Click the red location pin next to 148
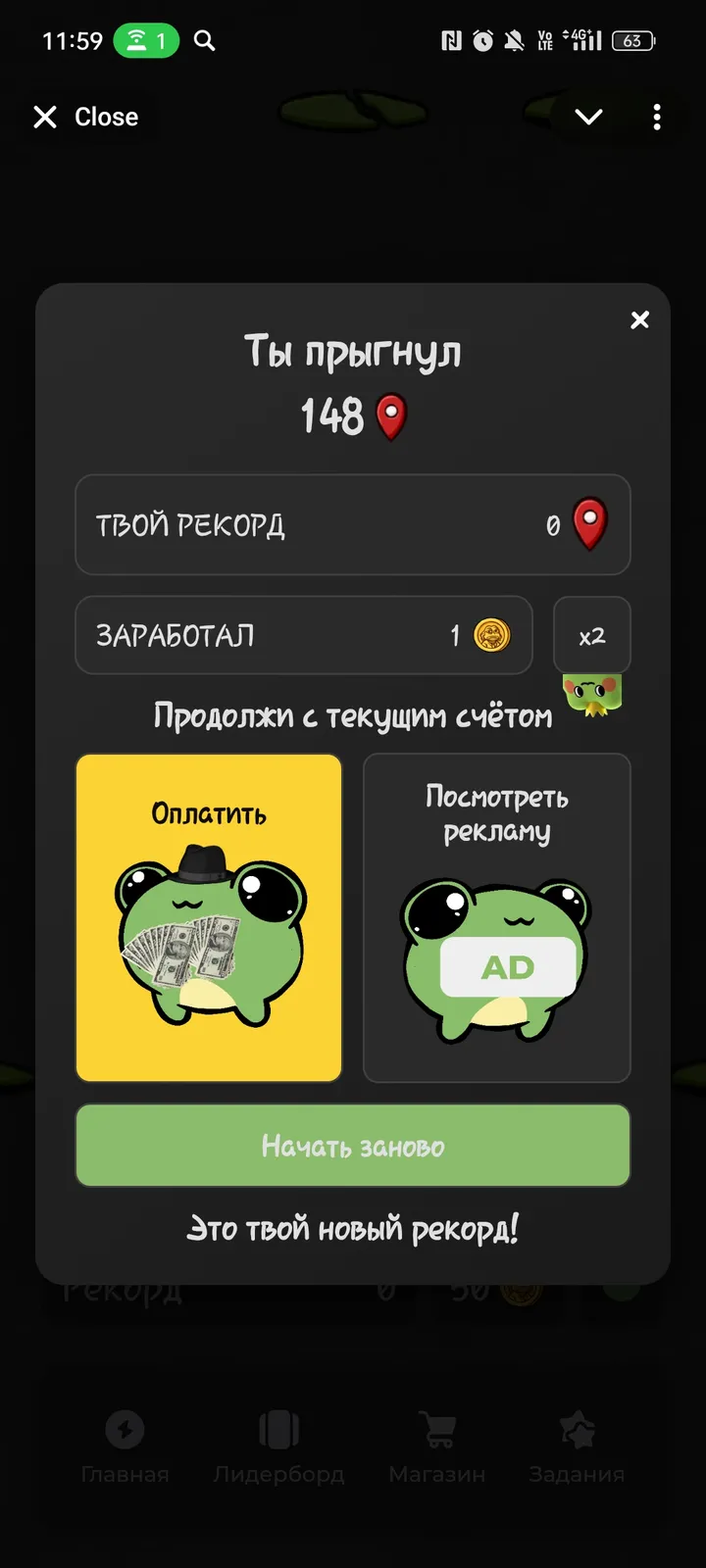Viewport: 706px width, 1568px height. [392, 414]
